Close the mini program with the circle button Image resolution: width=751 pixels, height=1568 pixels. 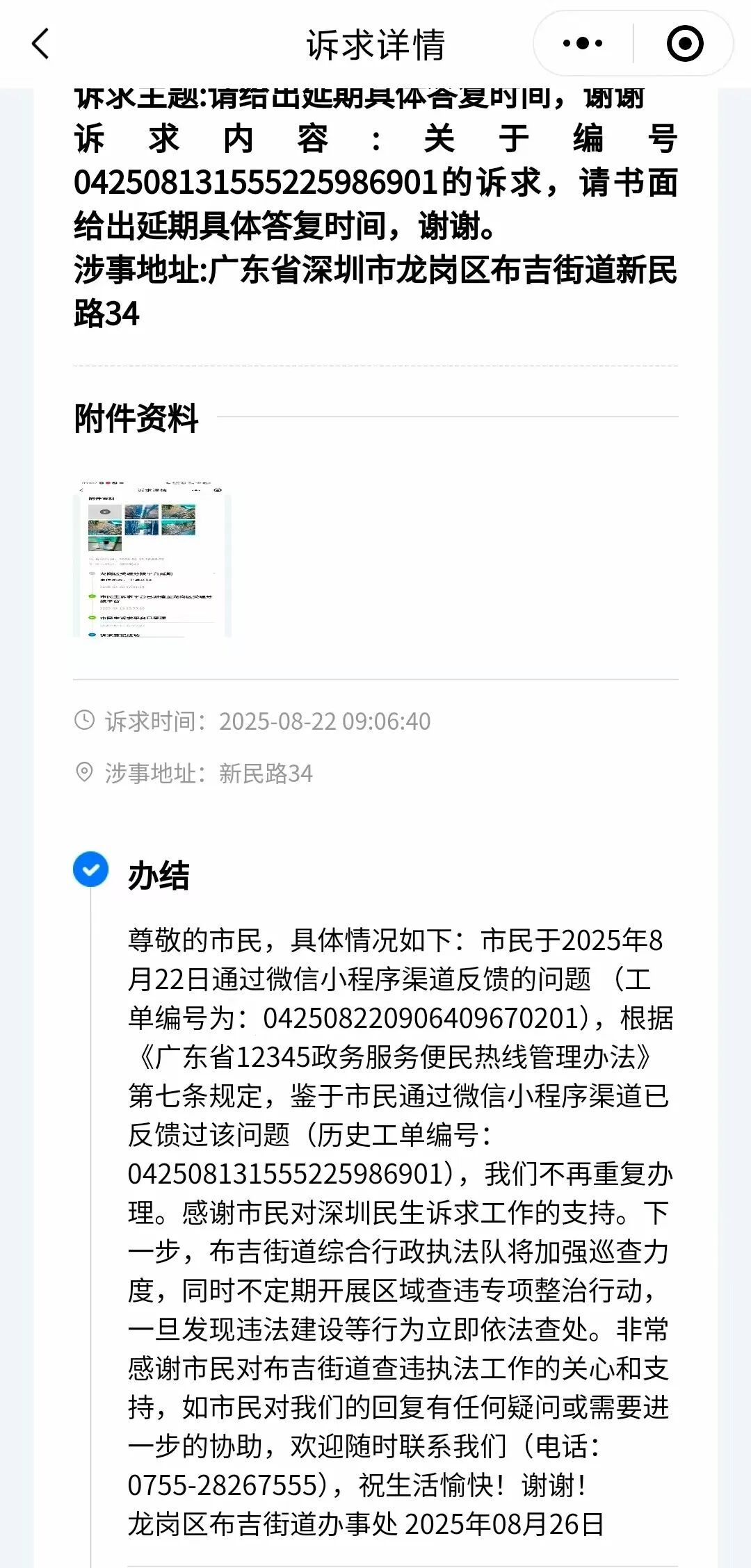tap(684, 44)
